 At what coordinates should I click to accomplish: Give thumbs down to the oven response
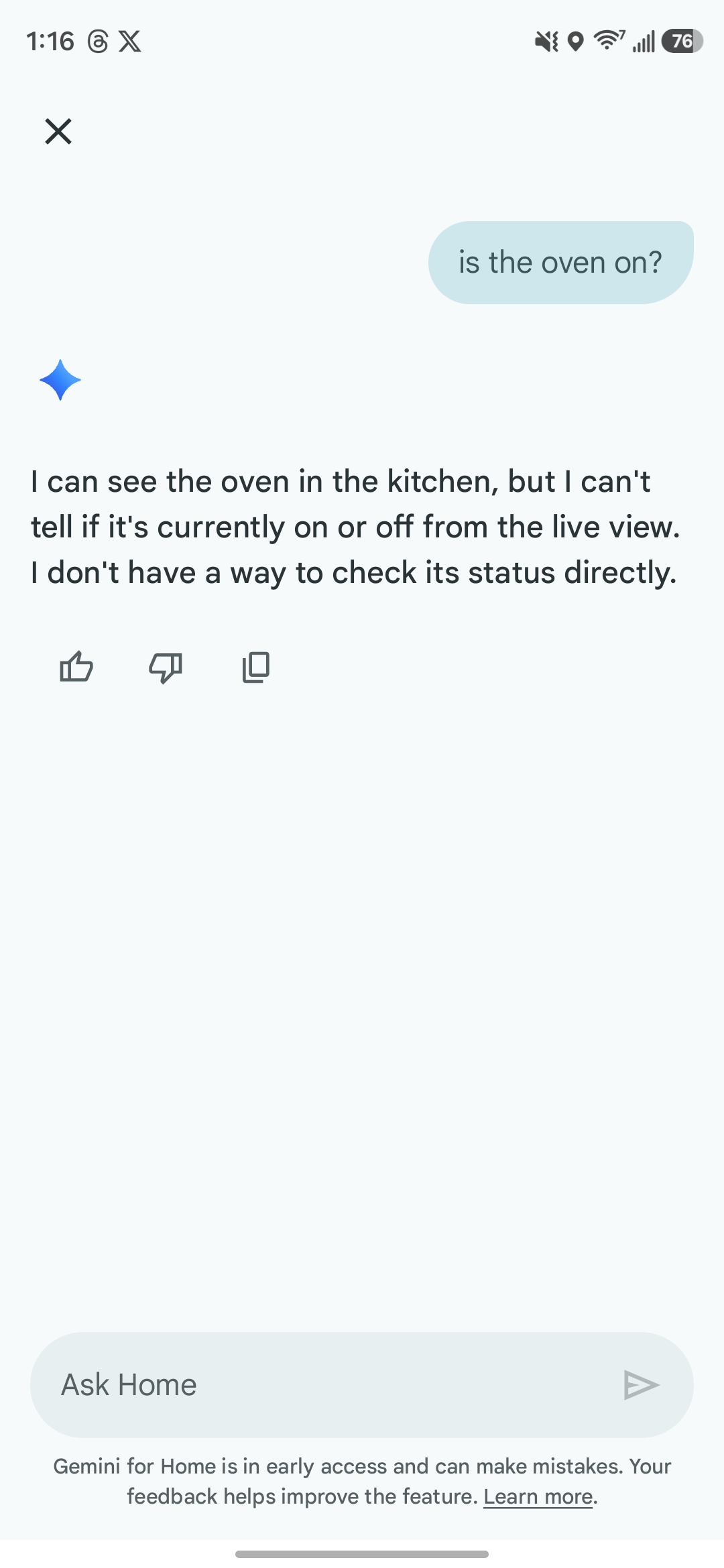[x=166, y=667]
